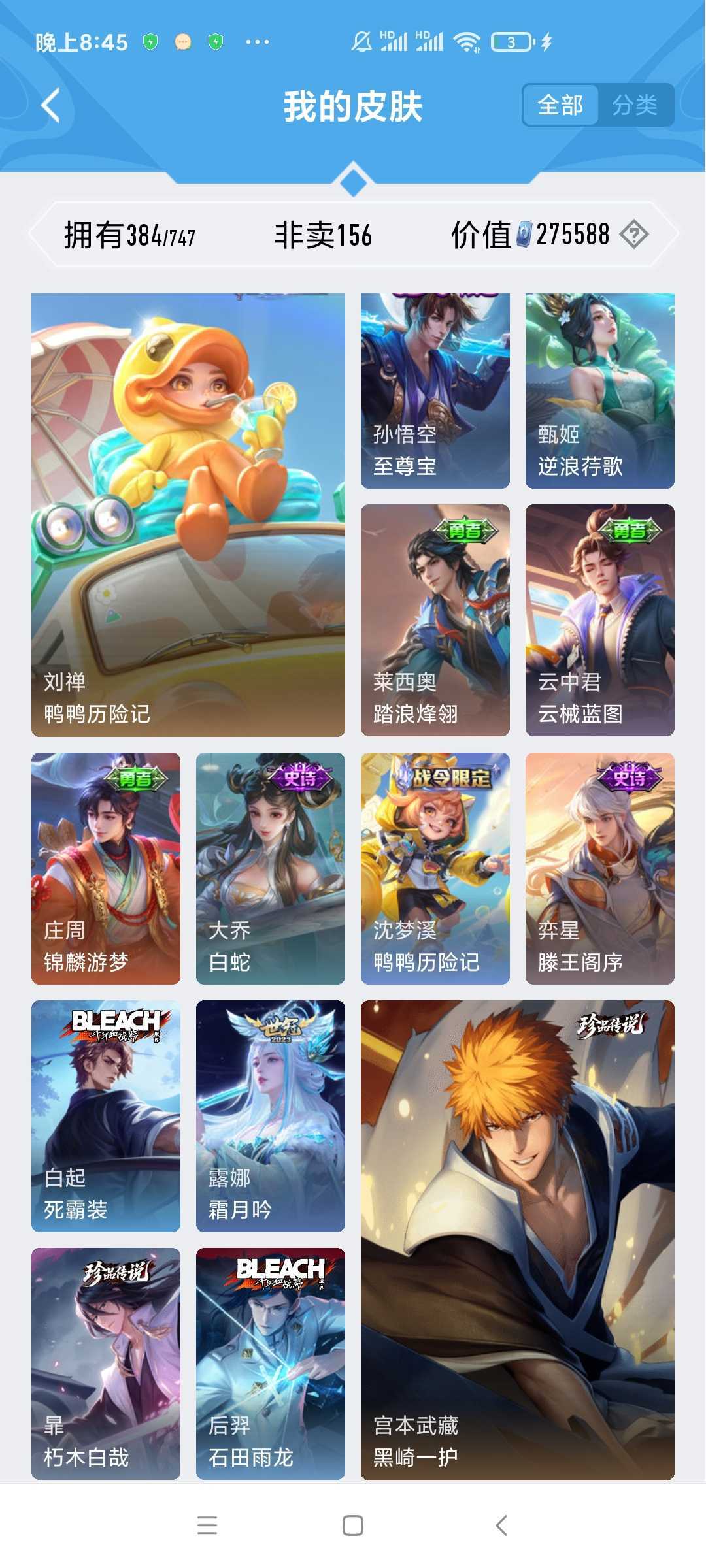The width and height of the screenshot is (706, 1568).
Task: Open 刘禅 鸭鸭历险记 skin card
Action: [188, 515]
